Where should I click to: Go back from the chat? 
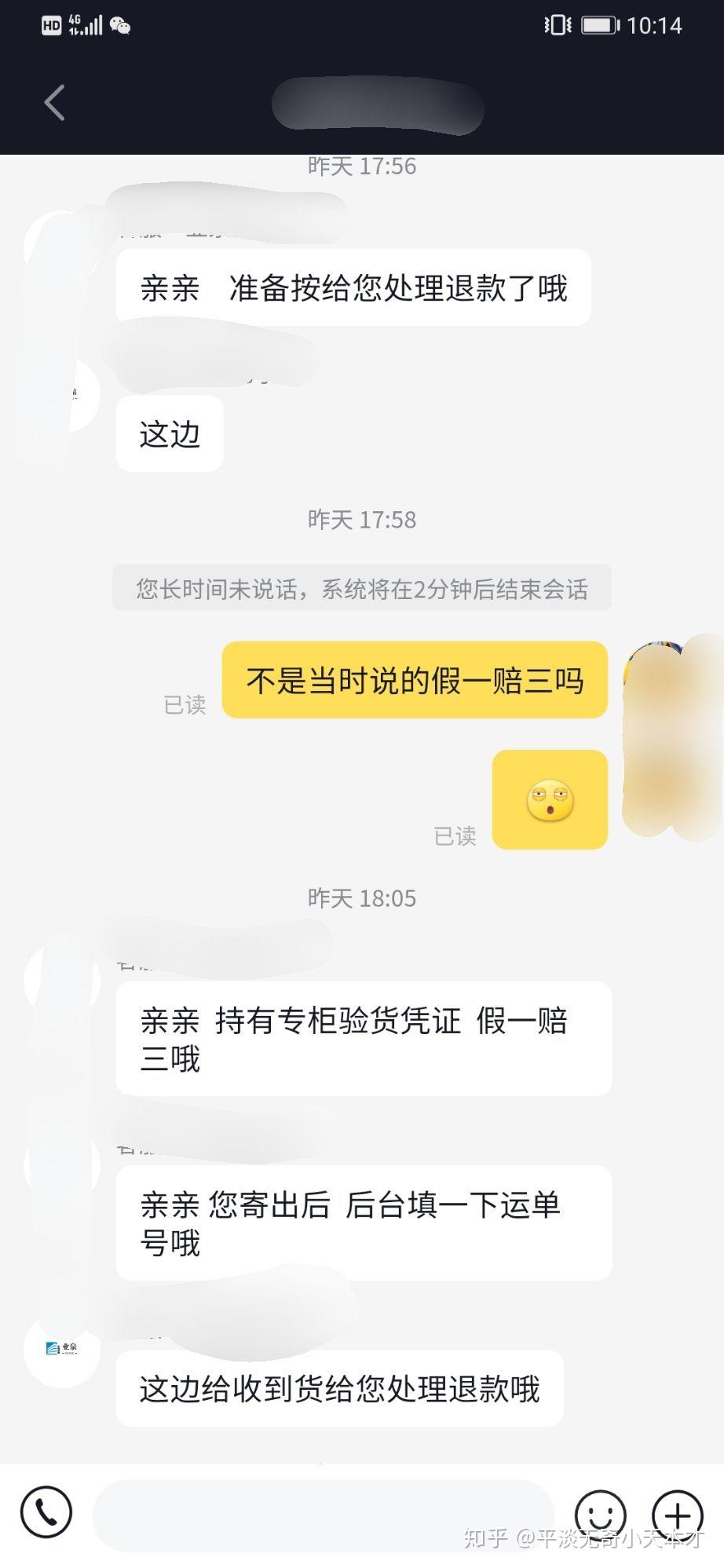click(x=53, y=103)
